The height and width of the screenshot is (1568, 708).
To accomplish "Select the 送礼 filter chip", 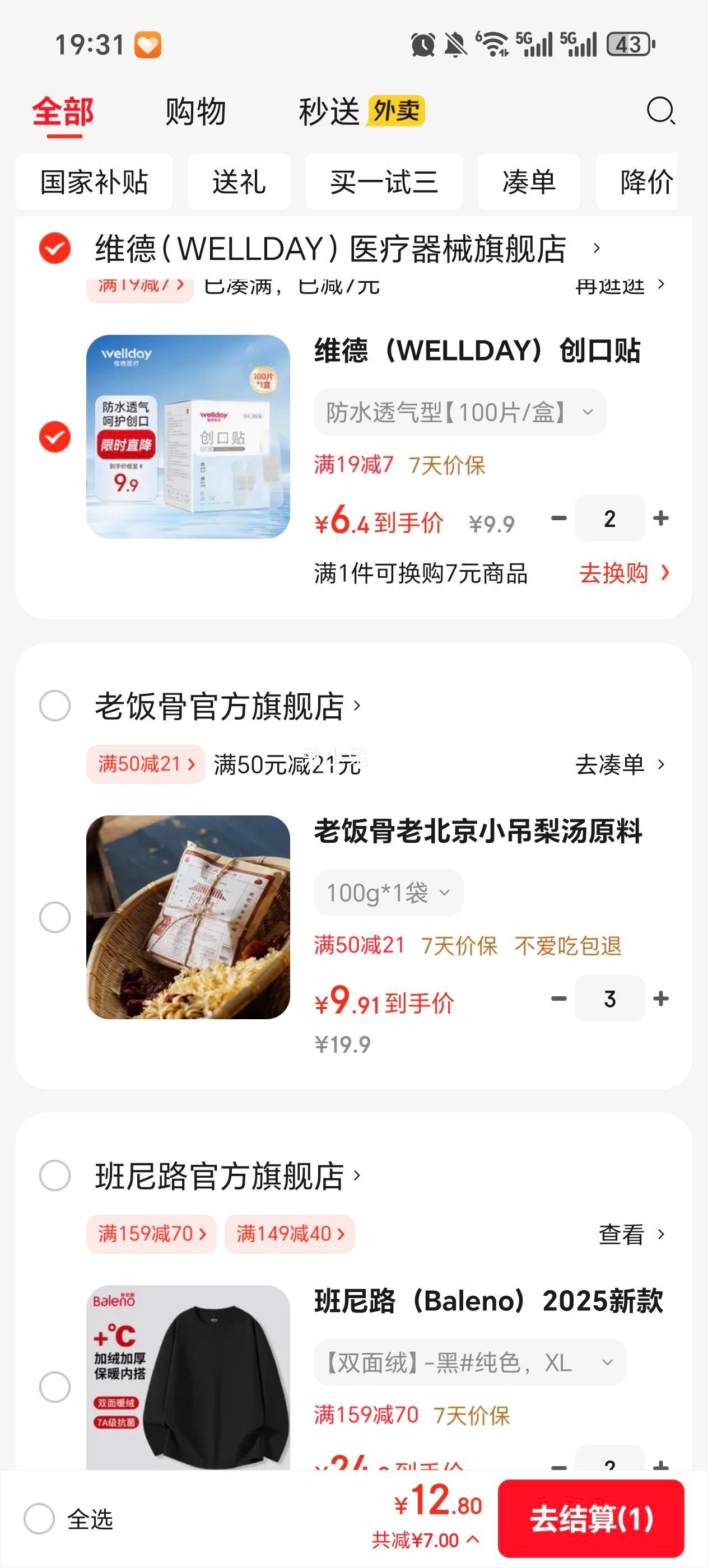I will (x=239, y=182).
